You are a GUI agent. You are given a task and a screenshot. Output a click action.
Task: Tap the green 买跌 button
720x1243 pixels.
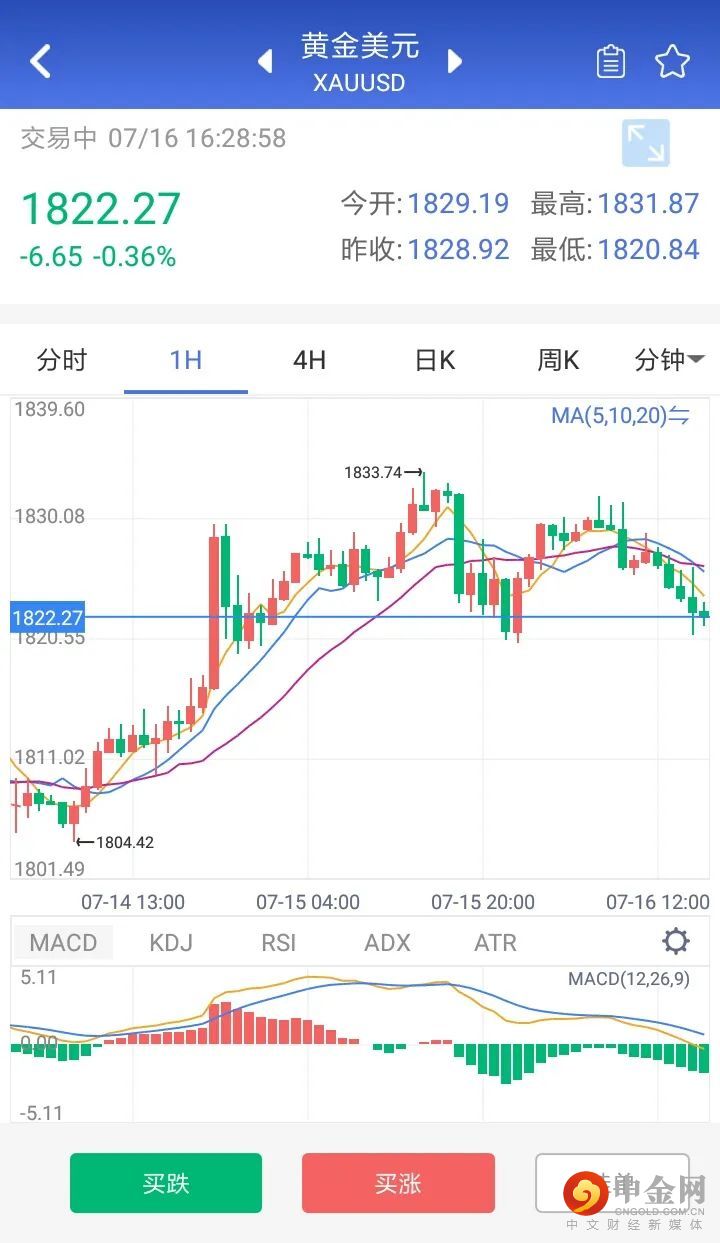pyautogui.click(x=166, y=1183)
